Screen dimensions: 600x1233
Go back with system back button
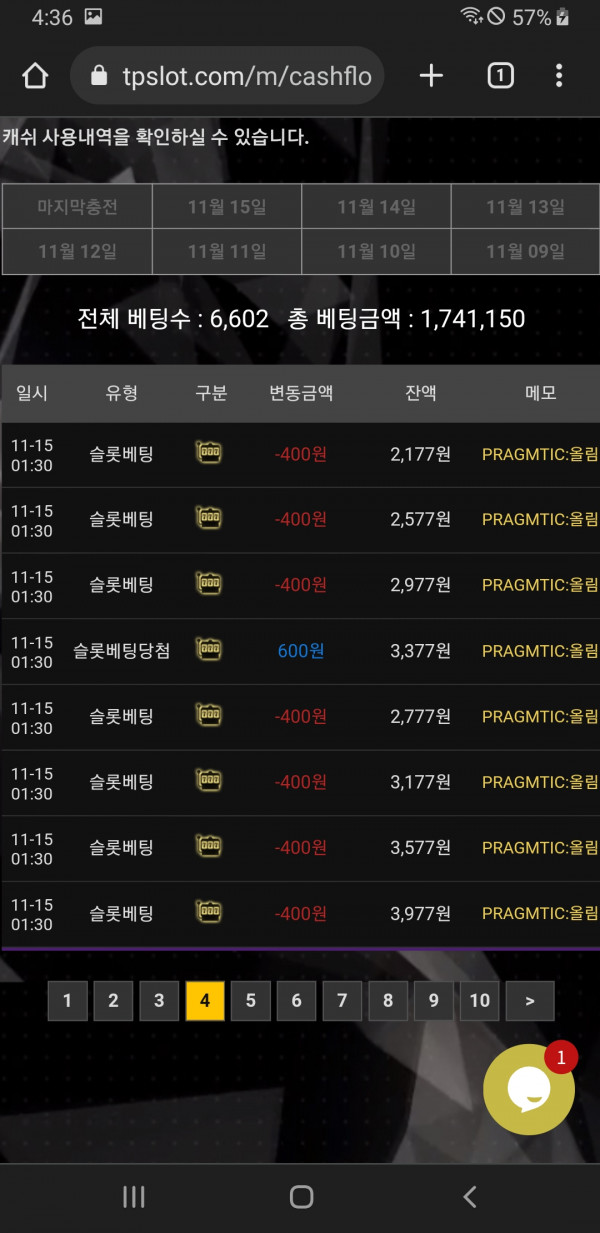tap(469, 1197)
